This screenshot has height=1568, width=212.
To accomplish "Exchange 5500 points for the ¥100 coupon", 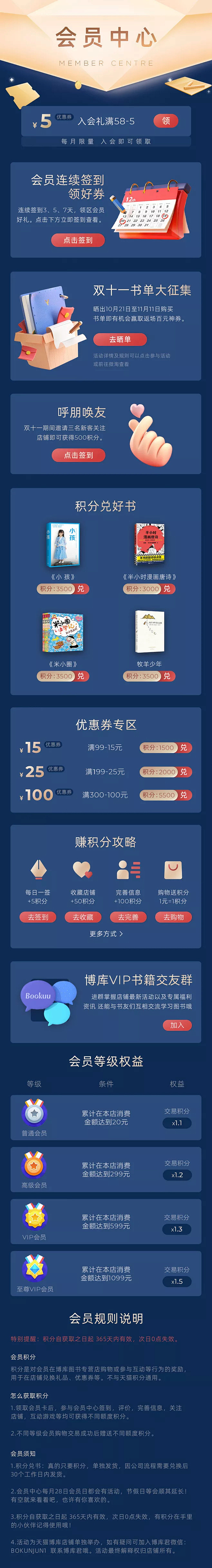I will pyautogui.click(x=183, y=795).
